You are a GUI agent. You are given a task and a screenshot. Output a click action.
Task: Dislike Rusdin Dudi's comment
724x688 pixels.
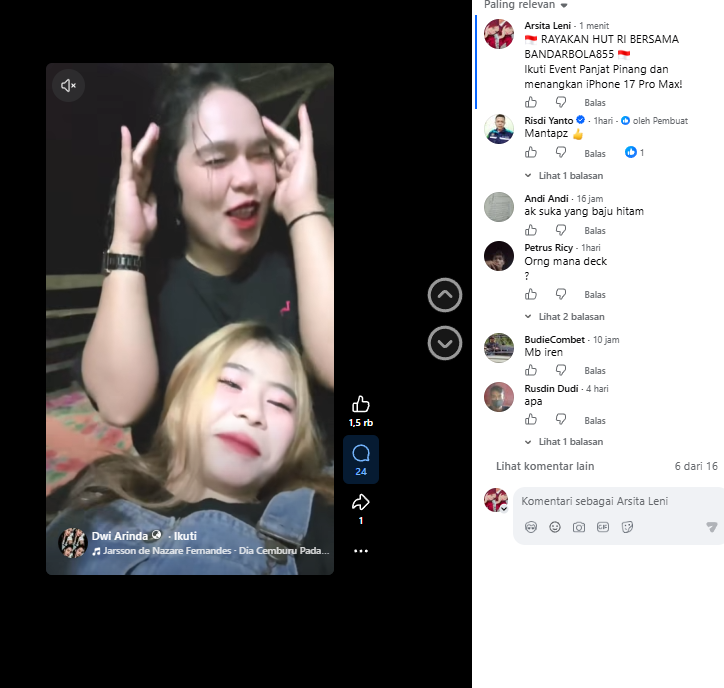click(561, 419)
